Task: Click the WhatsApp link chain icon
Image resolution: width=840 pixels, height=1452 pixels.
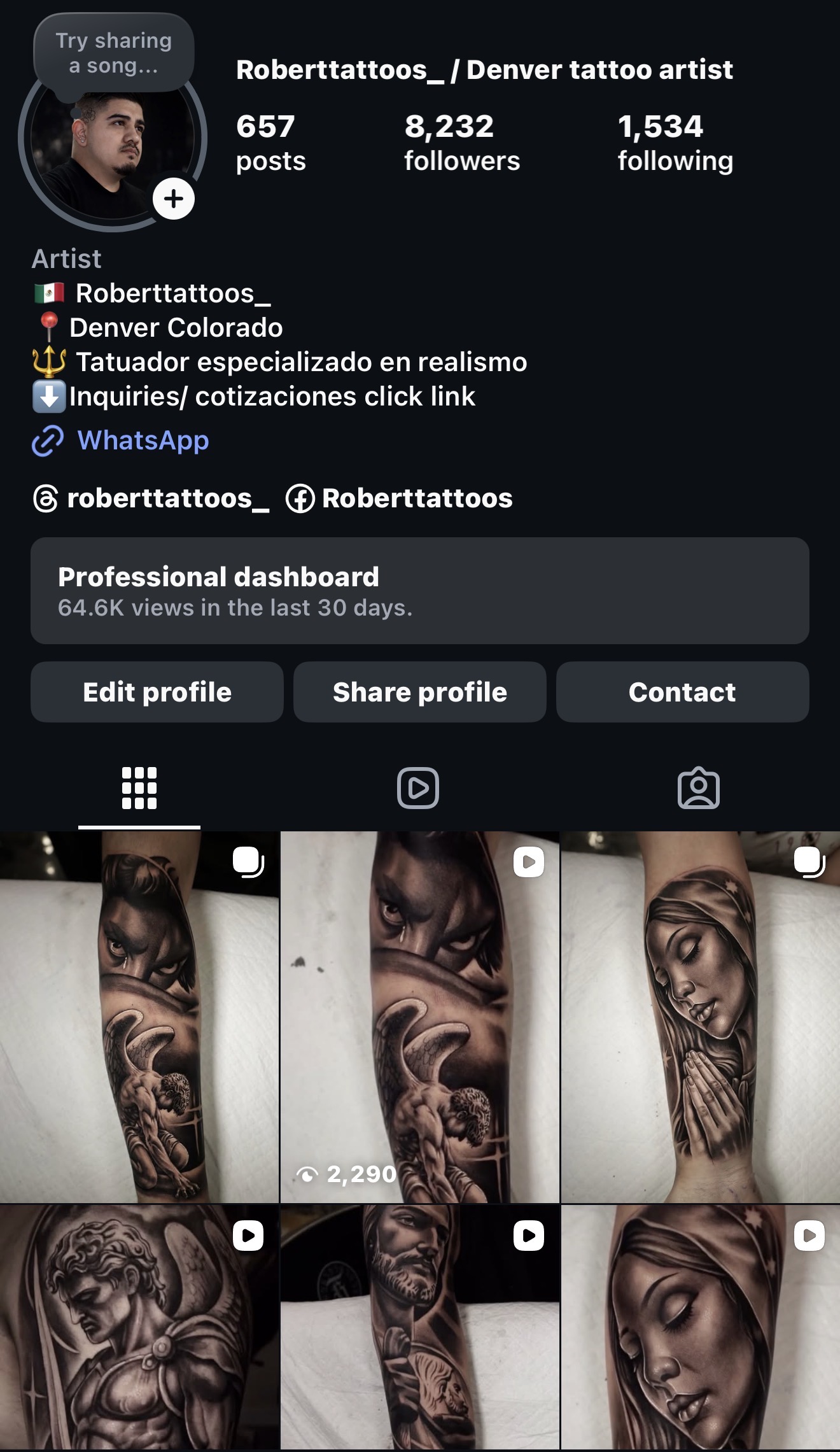Action: (x=45, y=441)
